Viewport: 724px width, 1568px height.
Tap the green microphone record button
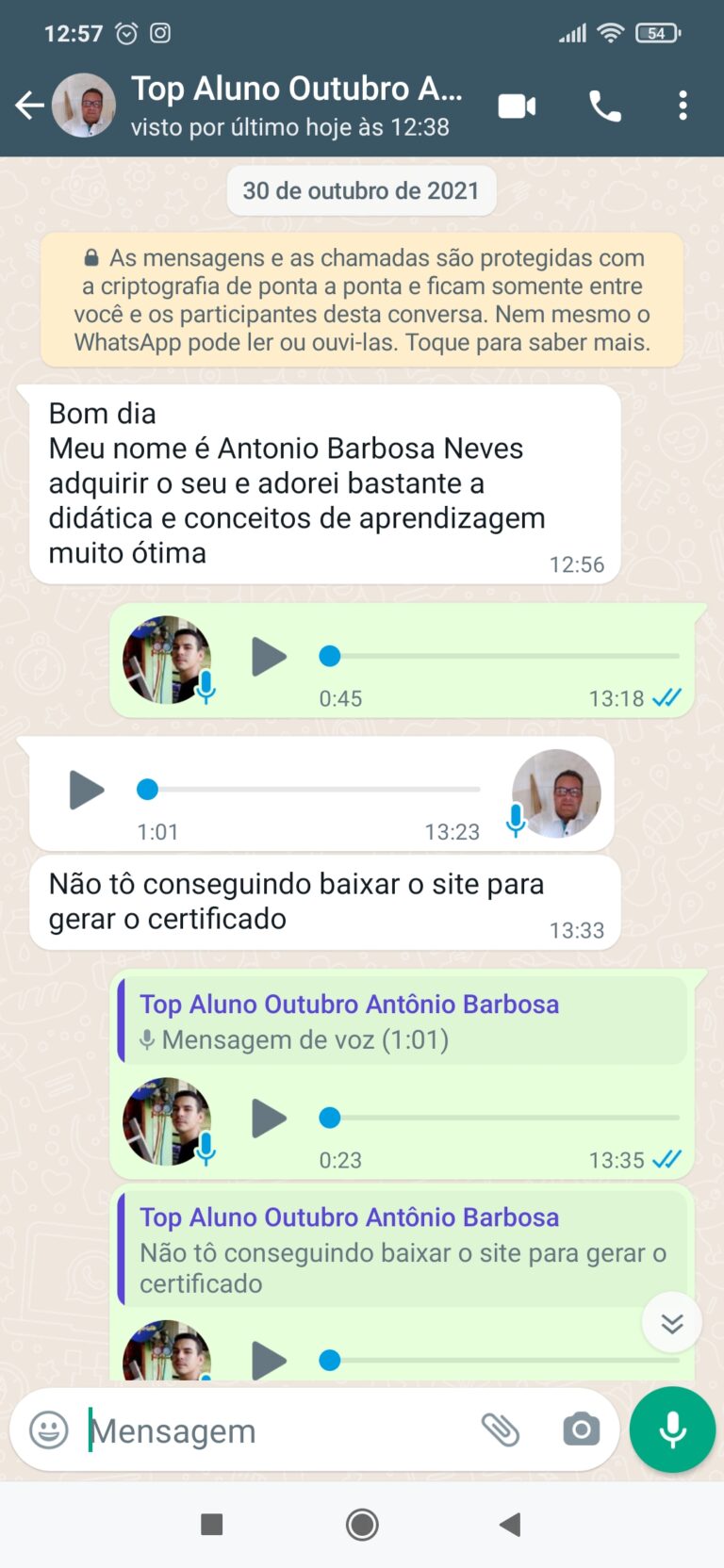coord(672,1429)
